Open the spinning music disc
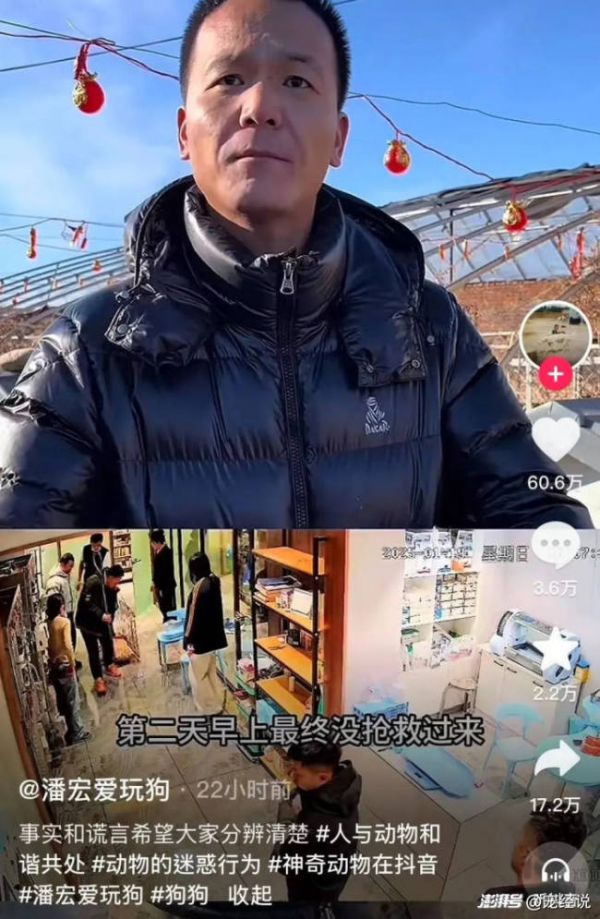 (556, 868)
